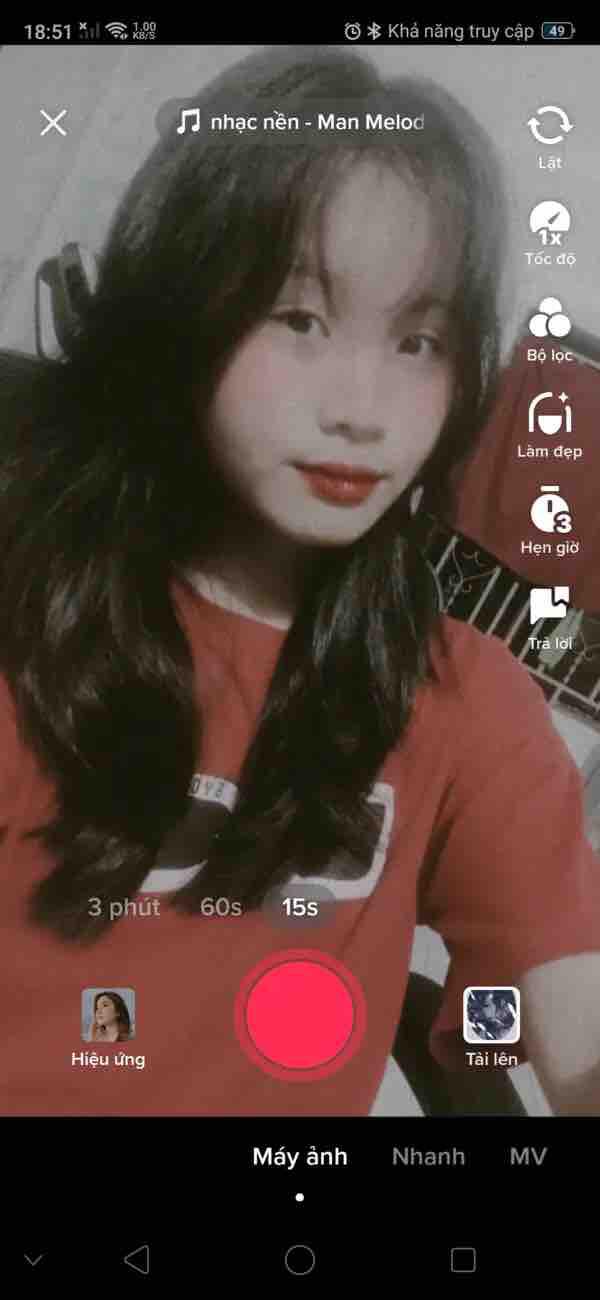Select 15s duration
The image size is (600, 1300).
(299, 908)
